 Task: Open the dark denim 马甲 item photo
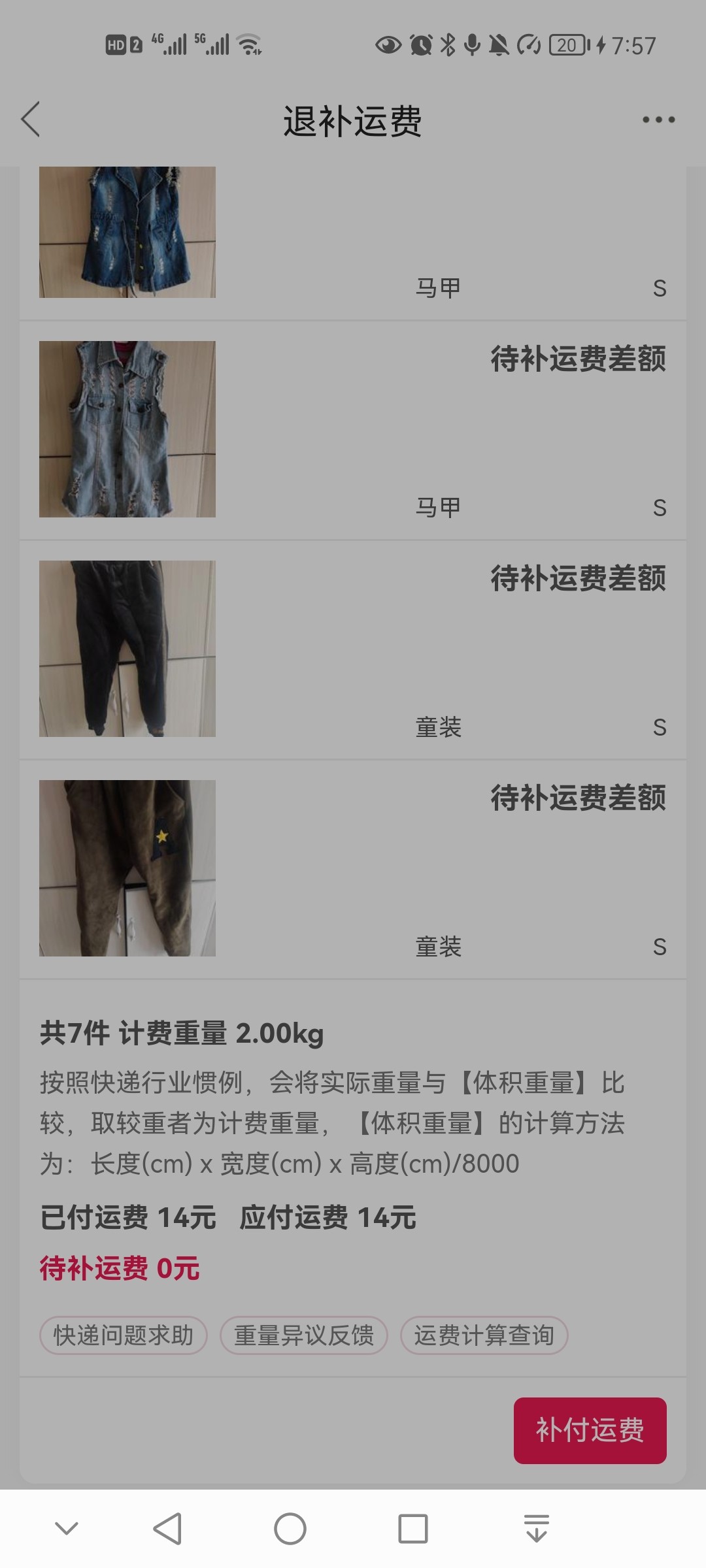pyautogui.click(x=127, y=233)
